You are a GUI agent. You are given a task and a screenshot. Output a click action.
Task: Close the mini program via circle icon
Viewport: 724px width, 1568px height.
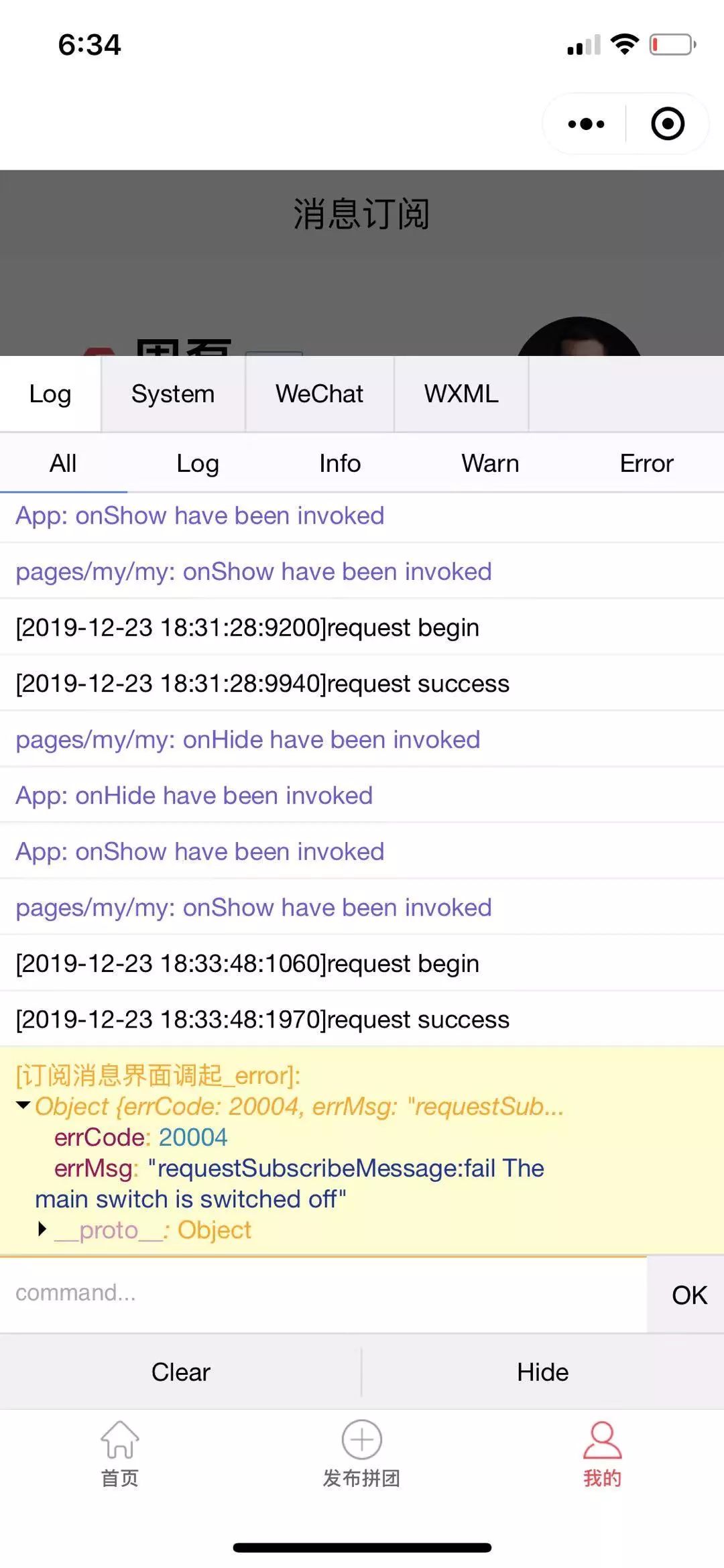coord(668,124)
